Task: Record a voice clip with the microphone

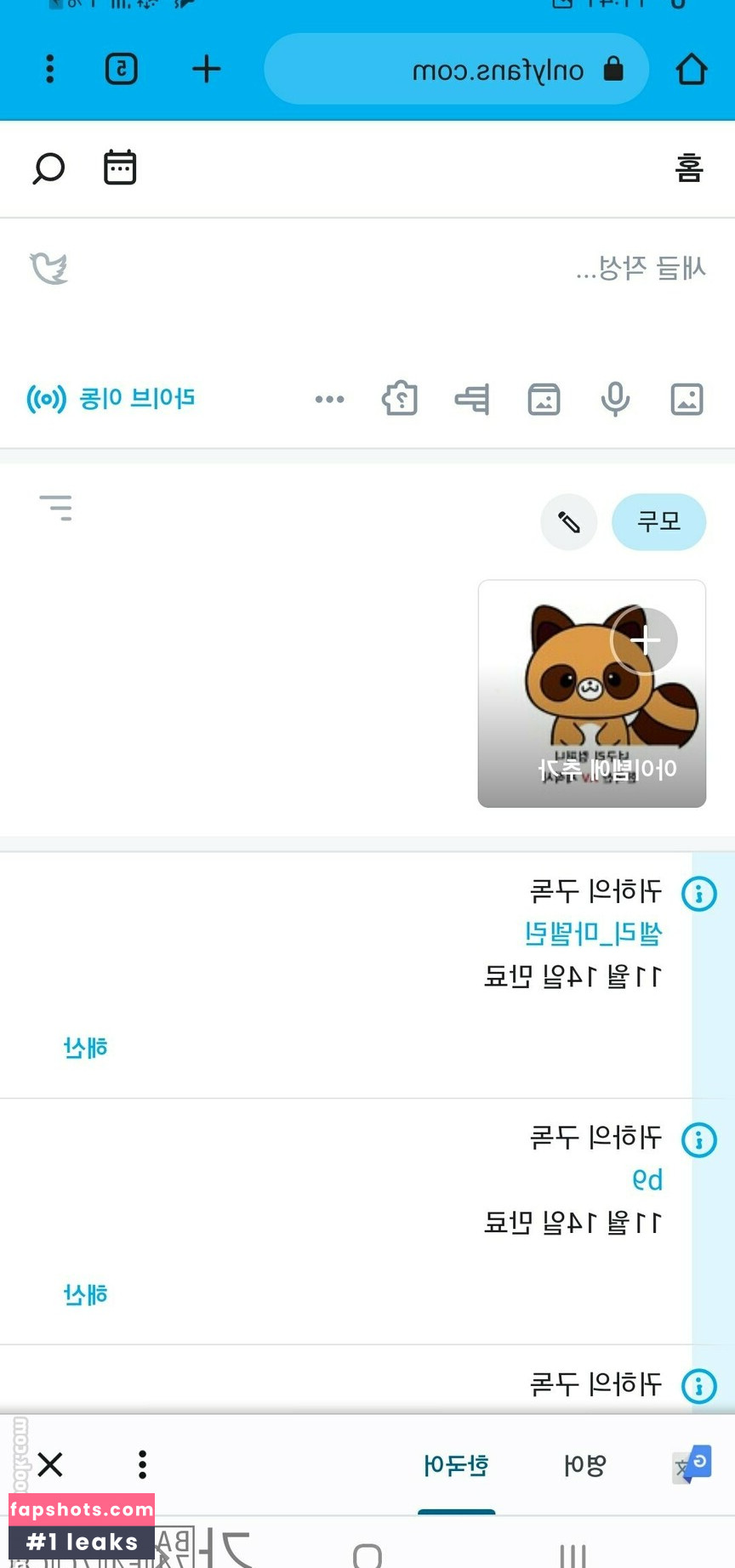Action: coord(615,398)
